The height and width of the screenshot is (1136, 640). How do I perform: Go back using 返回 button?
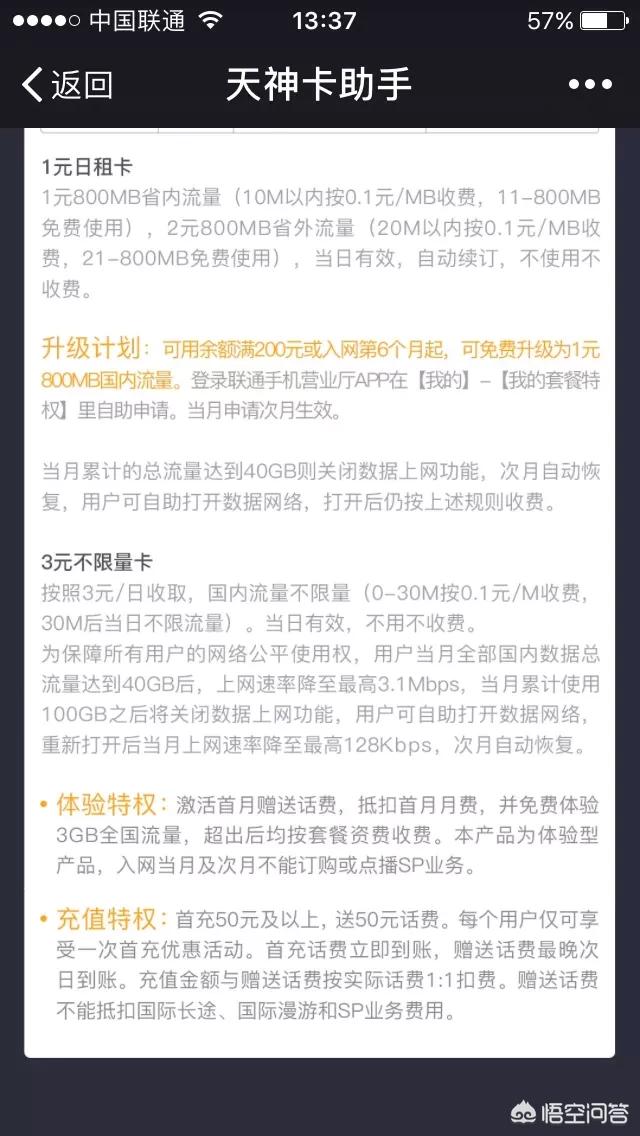click(67, 85)
